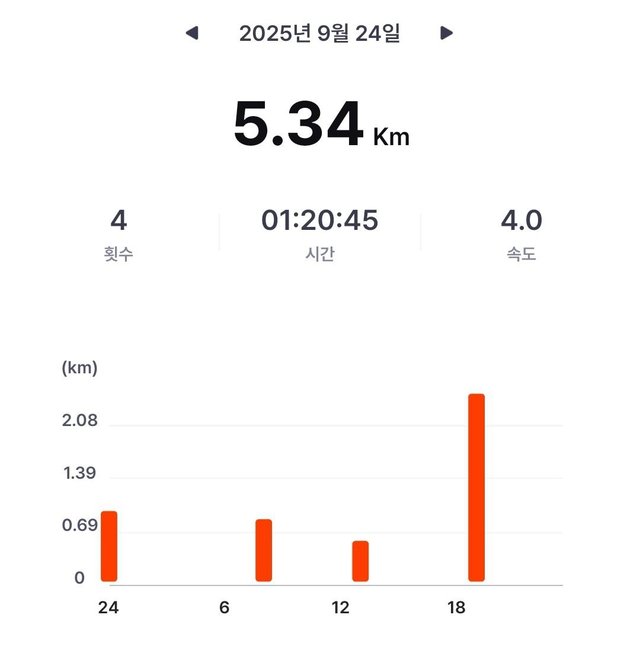Go to the next day's record
The height and width of the screenshot is (650, 640).
coord(446,33)
